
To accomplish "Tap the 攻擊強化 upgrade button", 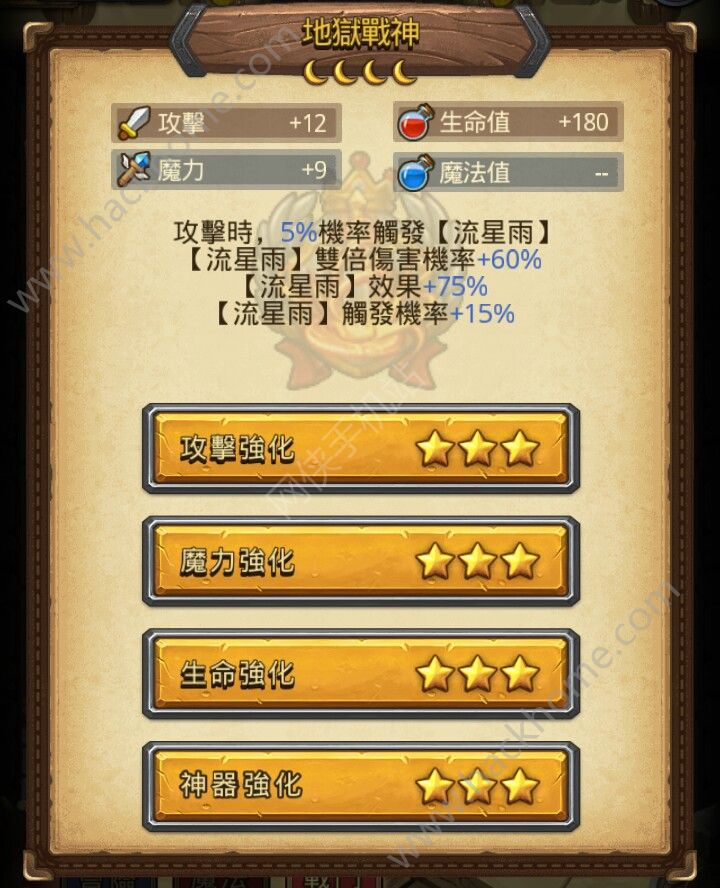I will click(x=361, y=448).
